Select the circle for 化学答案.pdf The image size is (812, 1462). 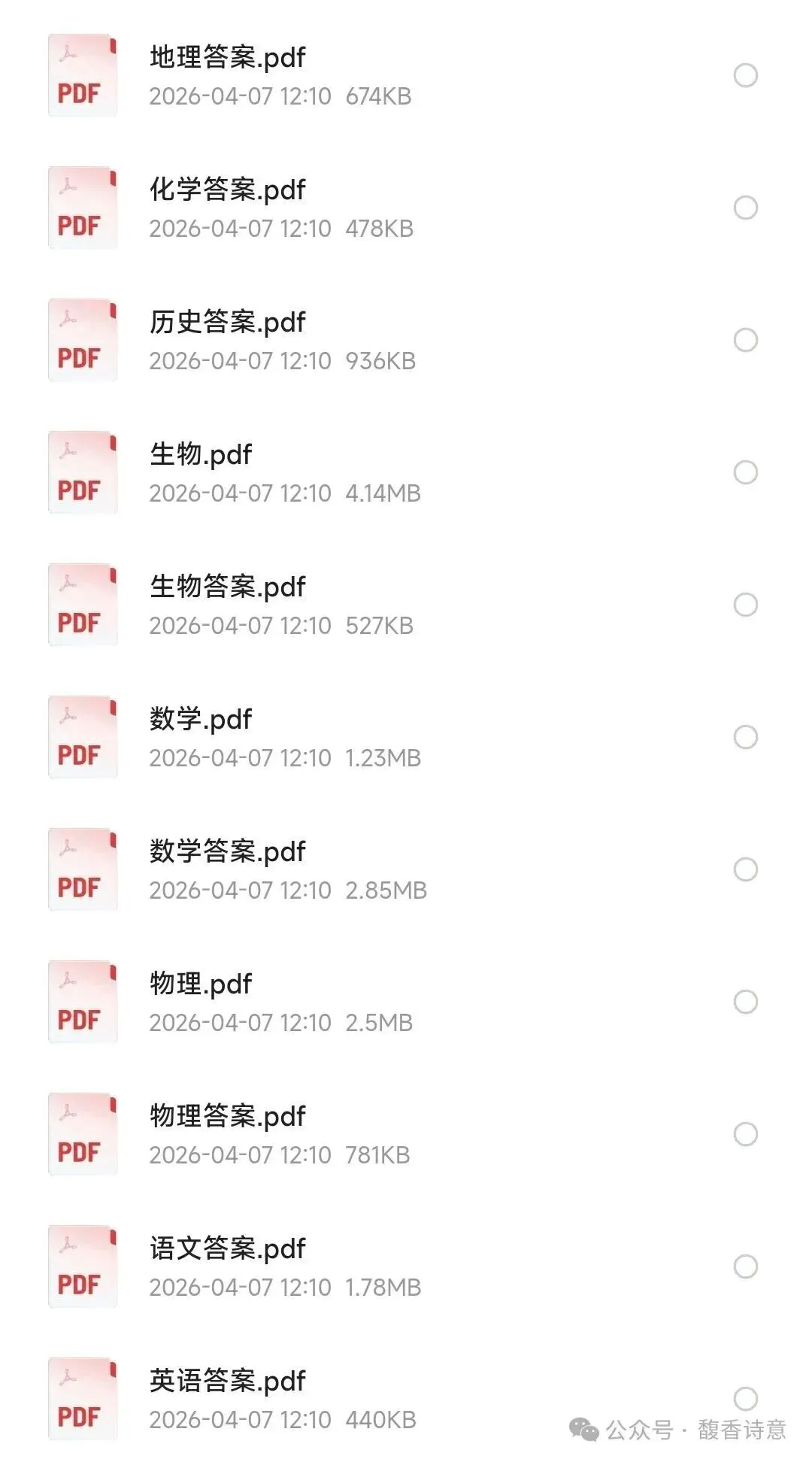click(x=745, y=208)
